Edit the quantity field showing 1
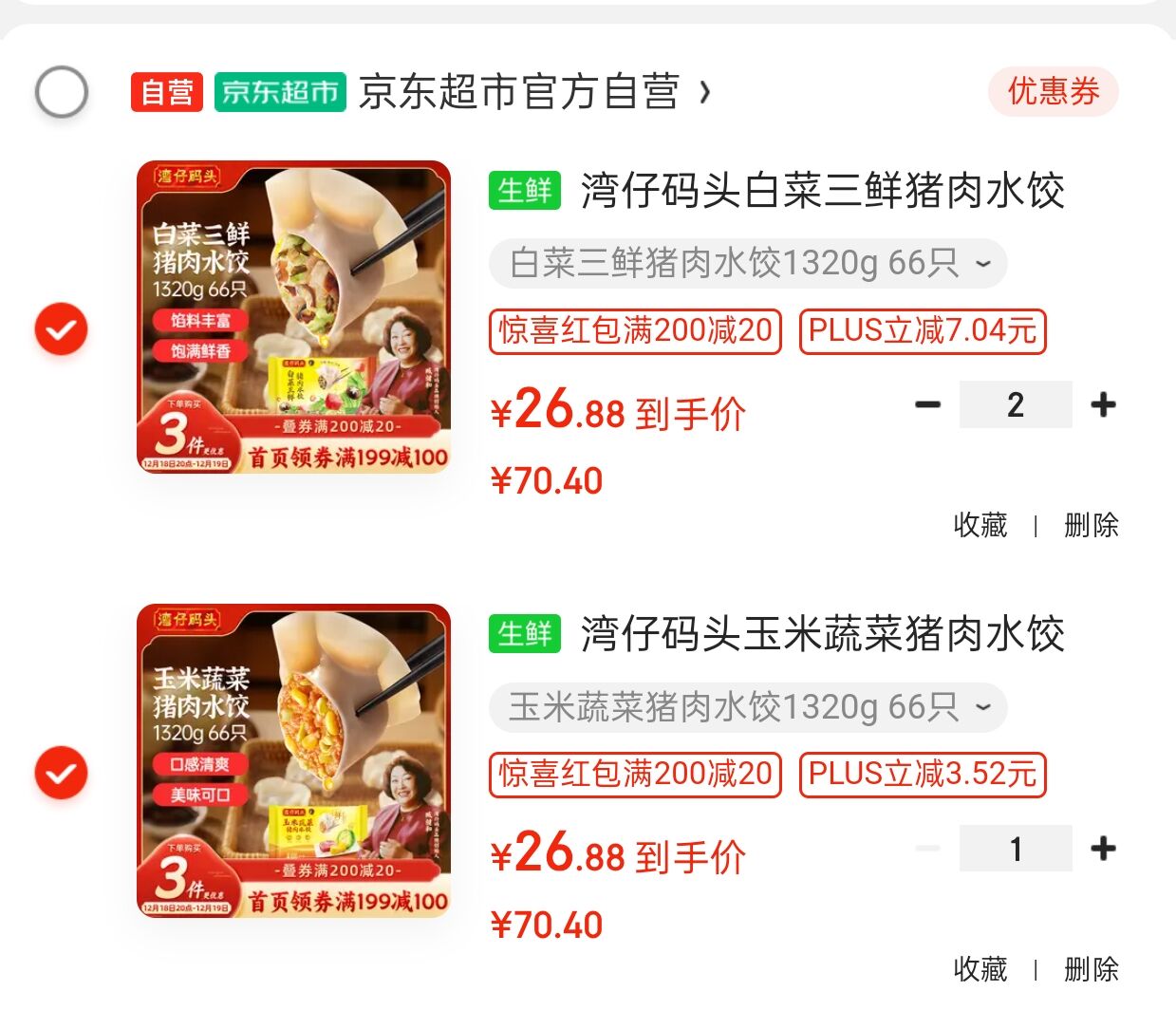Screen dimensions: 1176x1029 coord(1016,849)
